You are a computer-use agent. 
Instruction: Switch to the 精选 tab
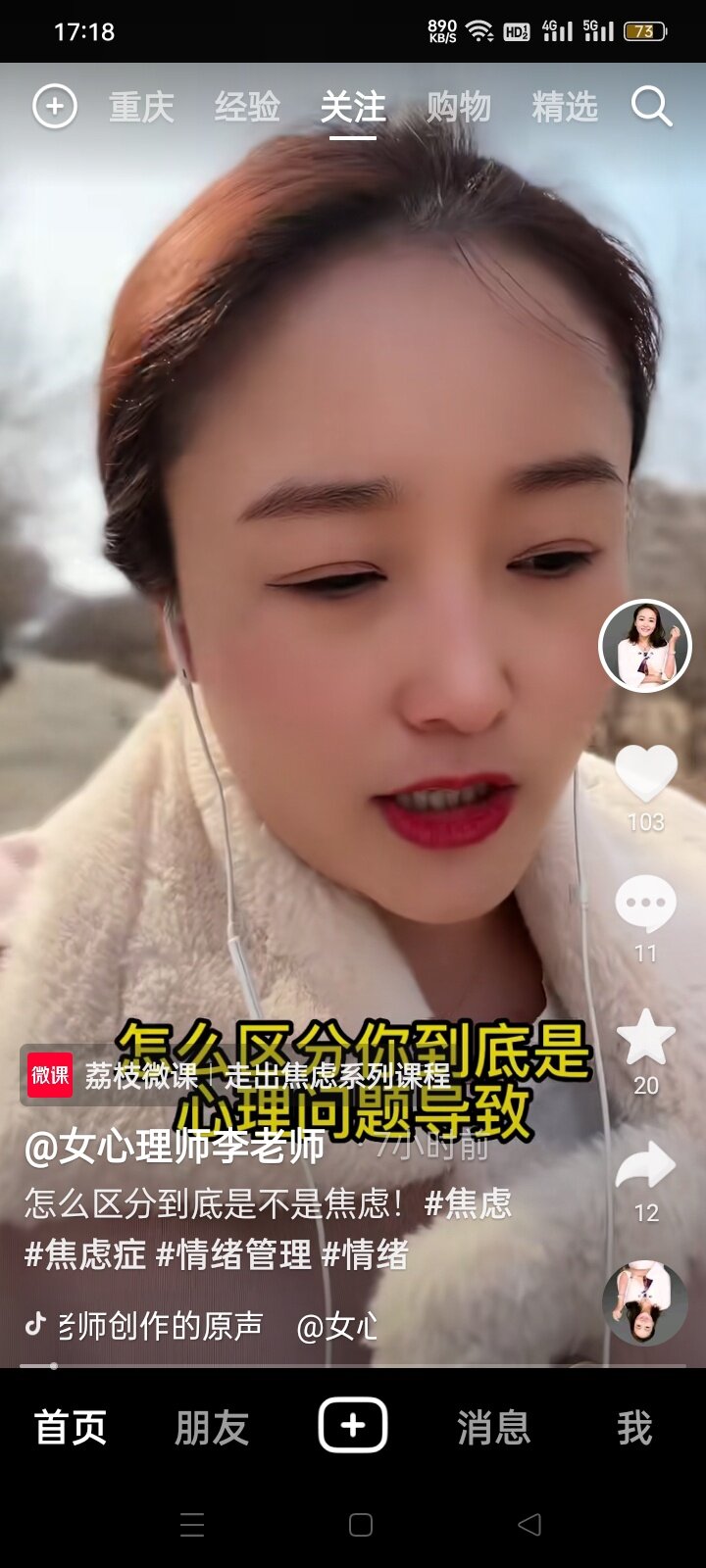coord(565,107)
